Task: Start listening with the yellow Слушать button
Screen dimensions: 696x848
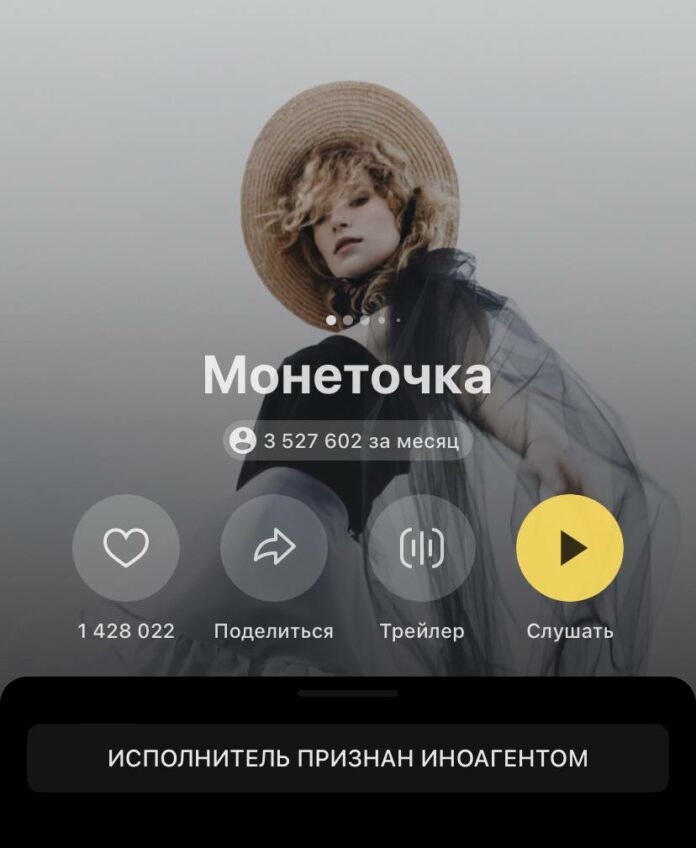Action: [x=569, y=548]
